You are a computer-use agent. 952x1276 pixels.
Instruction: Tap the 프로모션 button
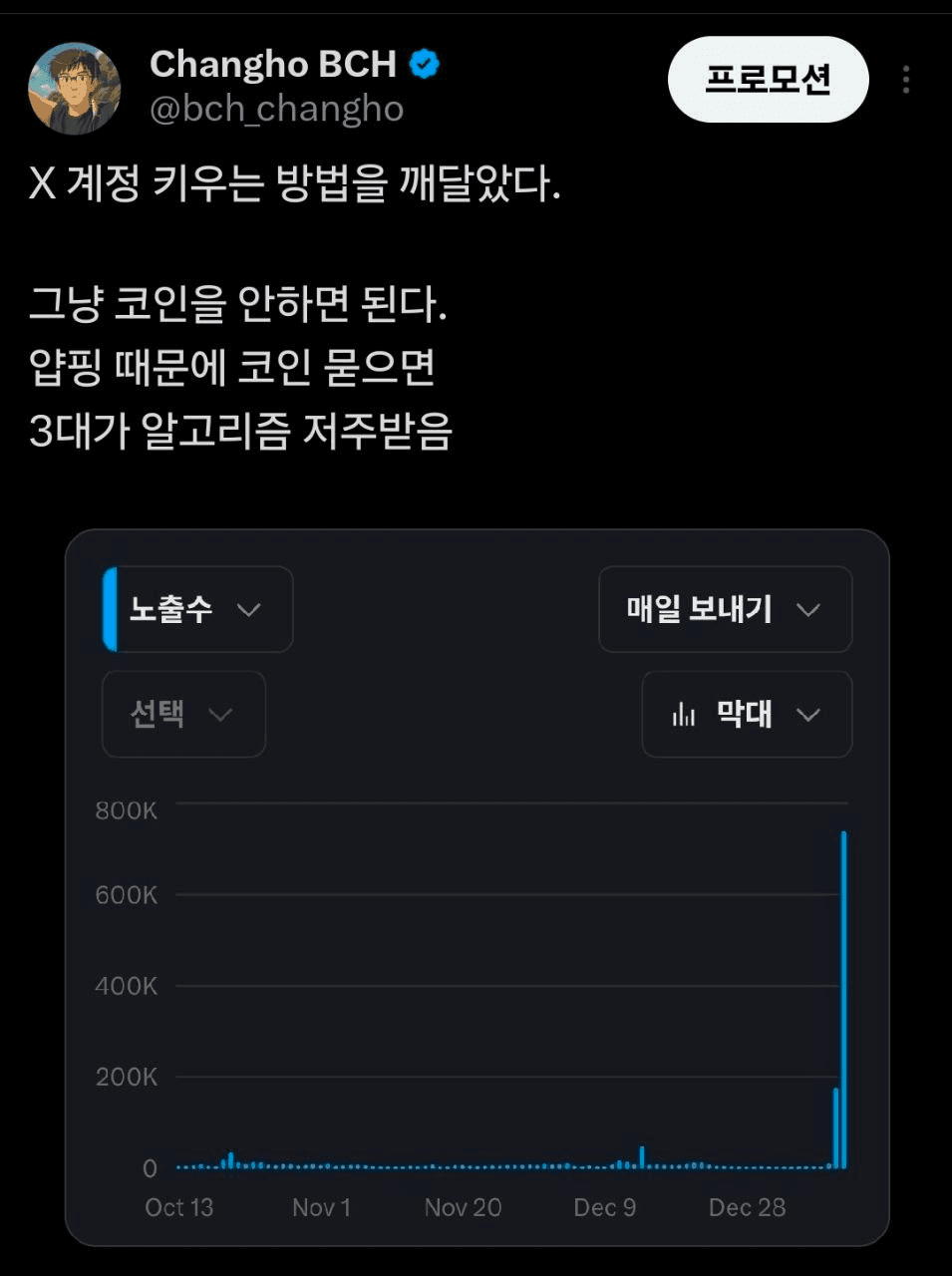pos(768,80)
